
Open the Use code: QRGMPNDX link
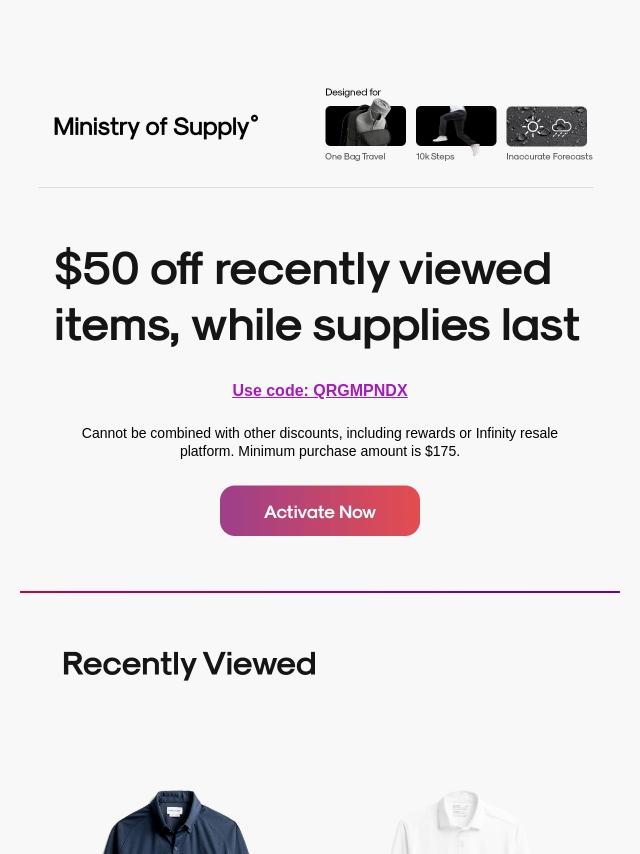click(320, 390)
